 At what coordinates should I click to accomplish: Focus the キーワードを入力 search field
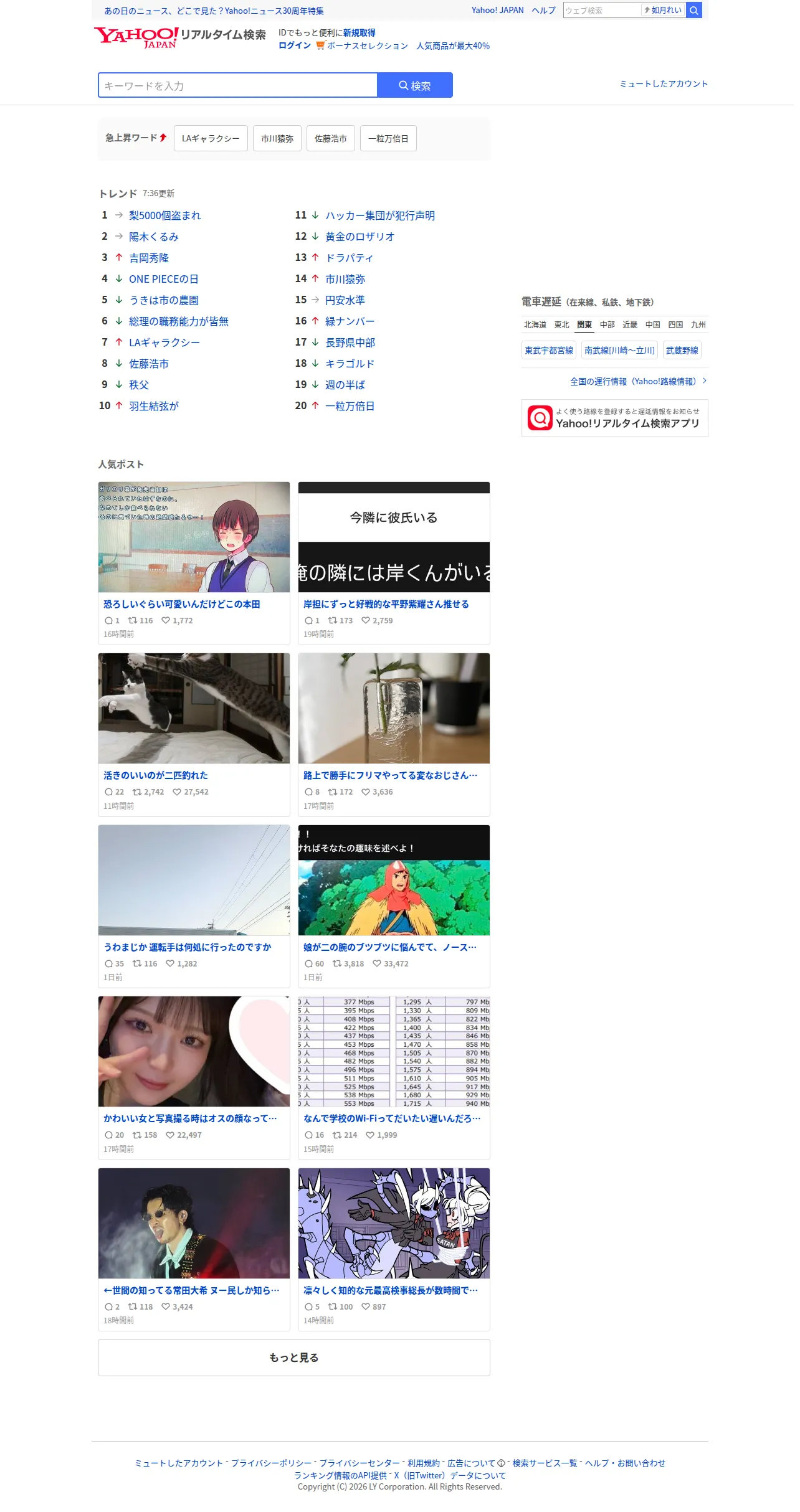[237, 85]
